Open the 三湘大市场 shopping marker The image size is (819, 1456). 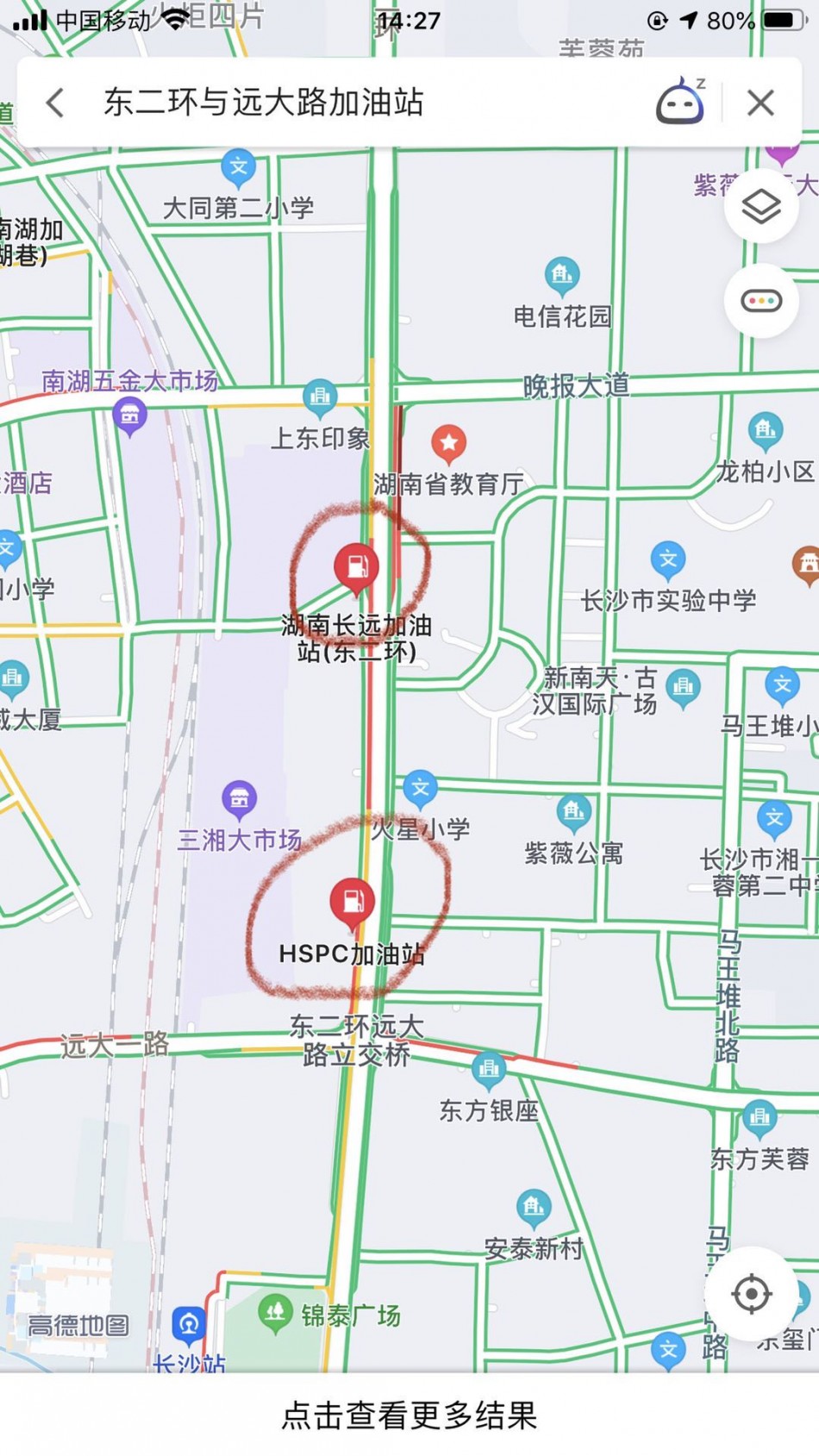pyautogui.click(x=240, y=798)
